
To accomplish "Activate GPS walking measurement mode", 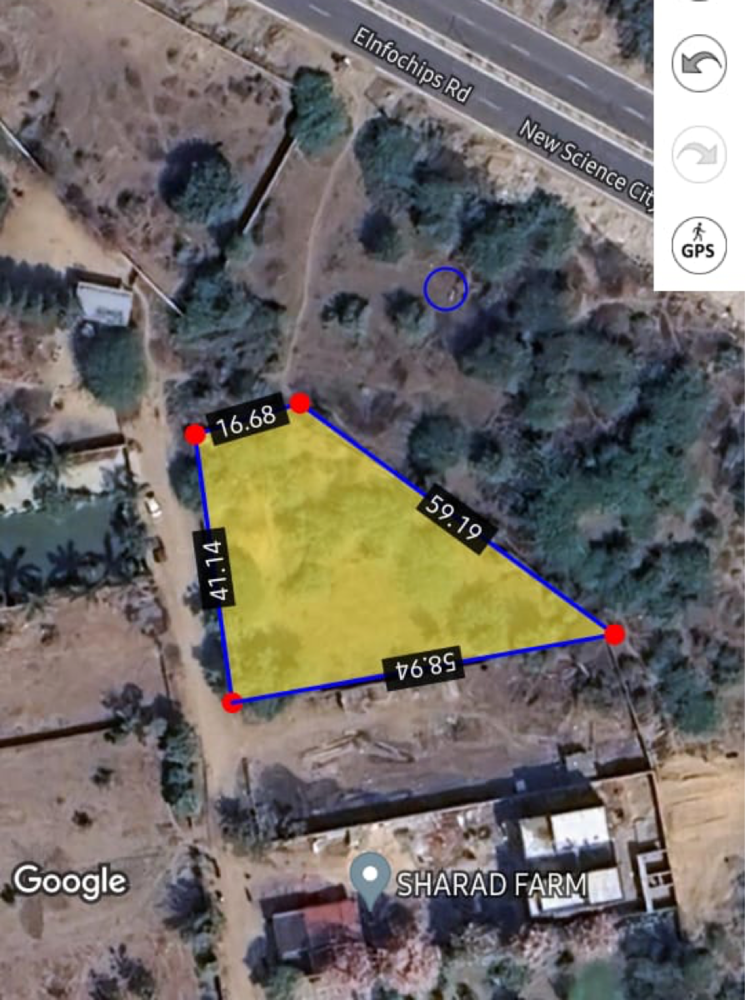I will point(698,243).
